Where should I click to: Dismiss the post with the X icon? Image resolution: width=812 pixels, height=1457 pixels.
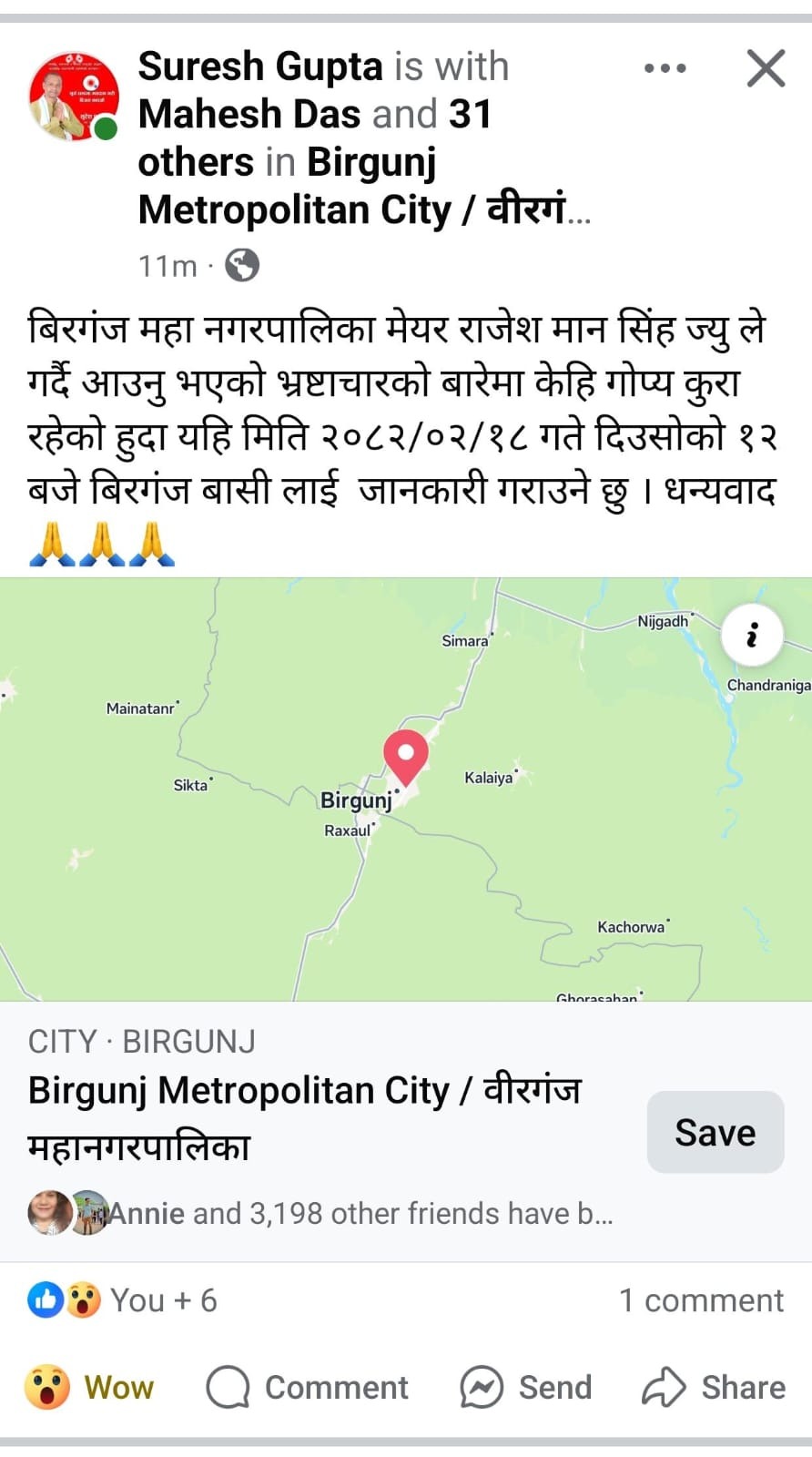tap(766, 68)
